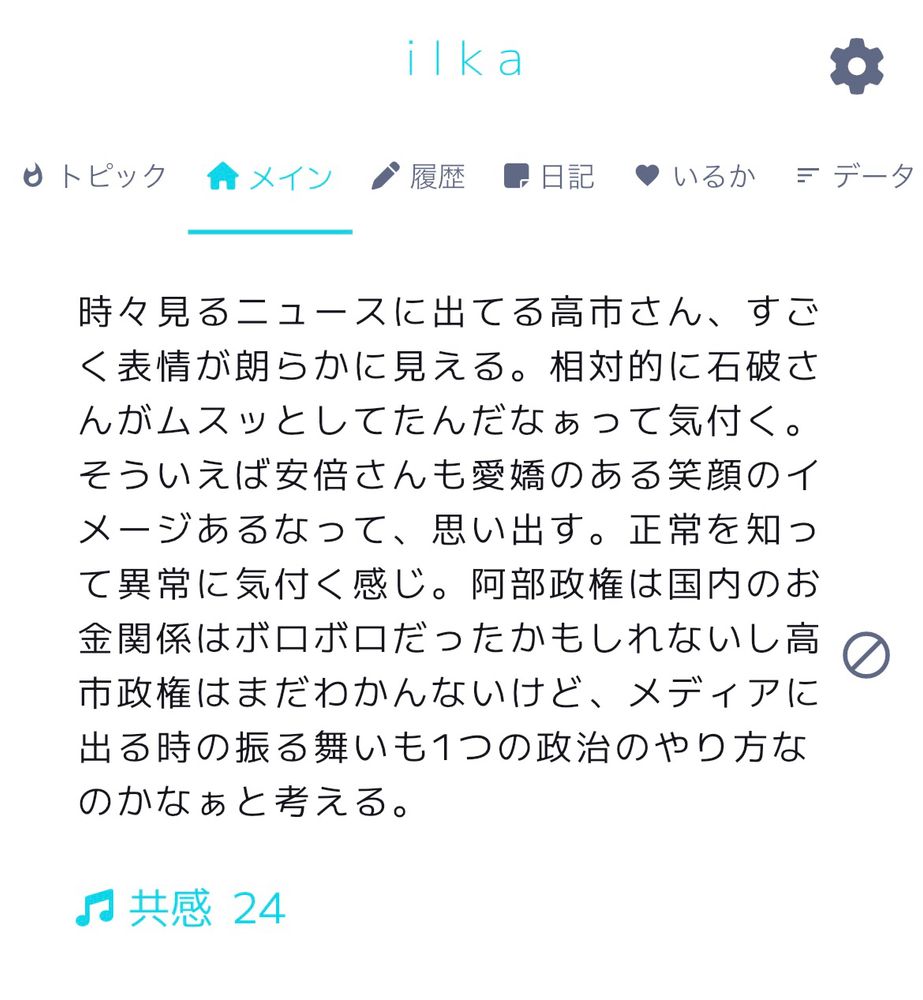Open the いるか tab
Viewport: 923px width, 1000px height.
[x=710, y=175]
